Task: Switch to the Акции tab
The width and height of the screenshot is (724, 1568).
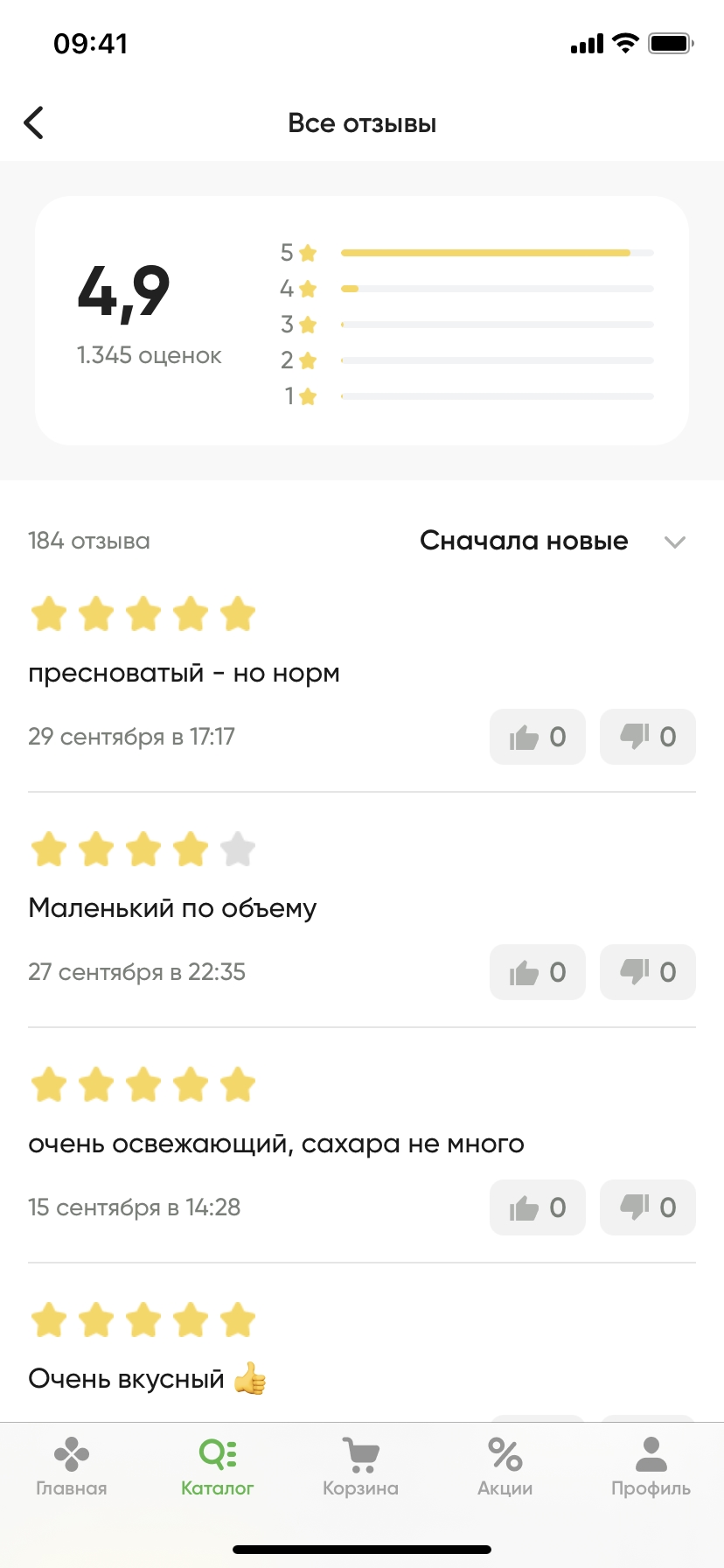Action: tap(505, 1467)
